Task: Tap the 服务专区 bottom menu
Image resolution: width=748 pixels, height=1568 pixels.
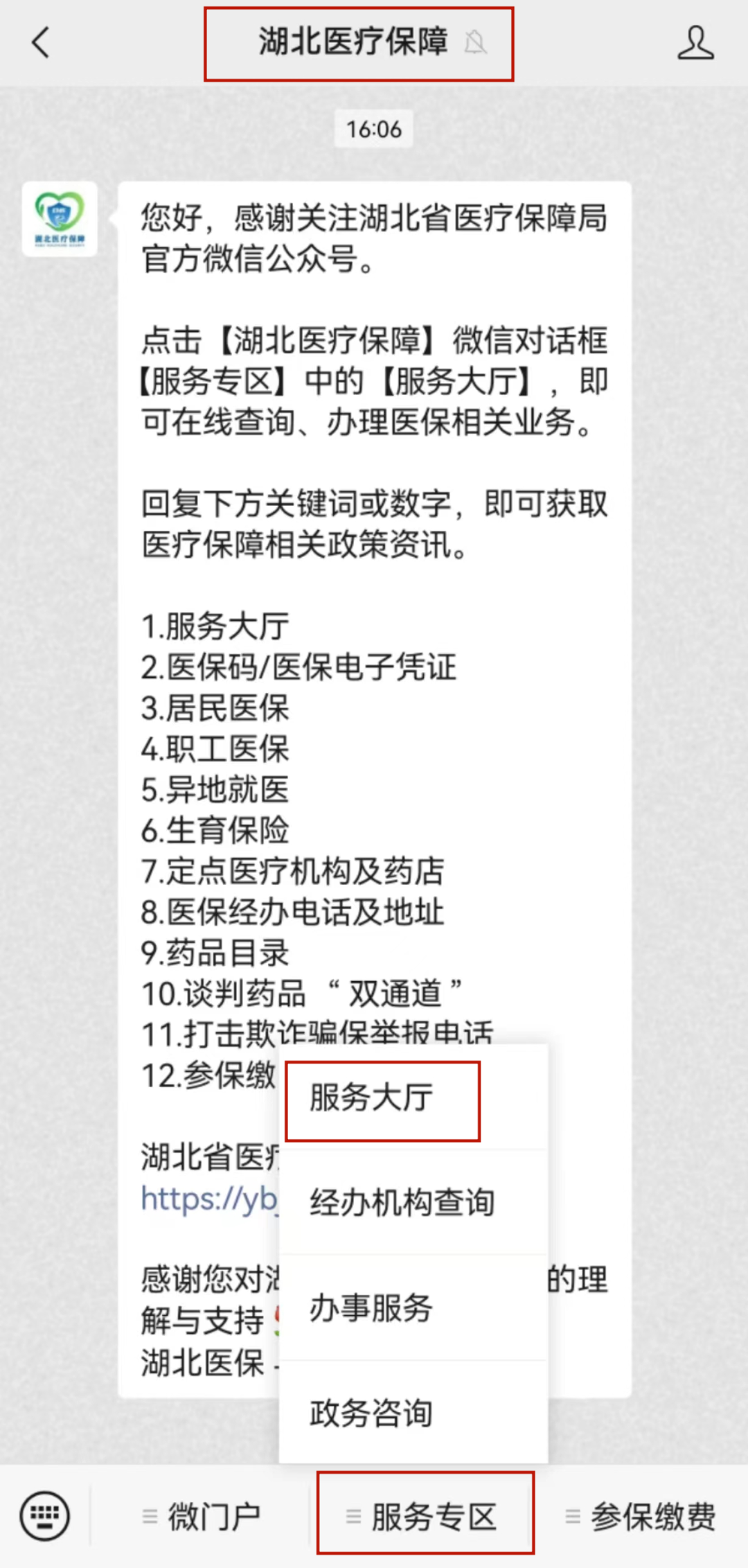Action: (422, 1516)
